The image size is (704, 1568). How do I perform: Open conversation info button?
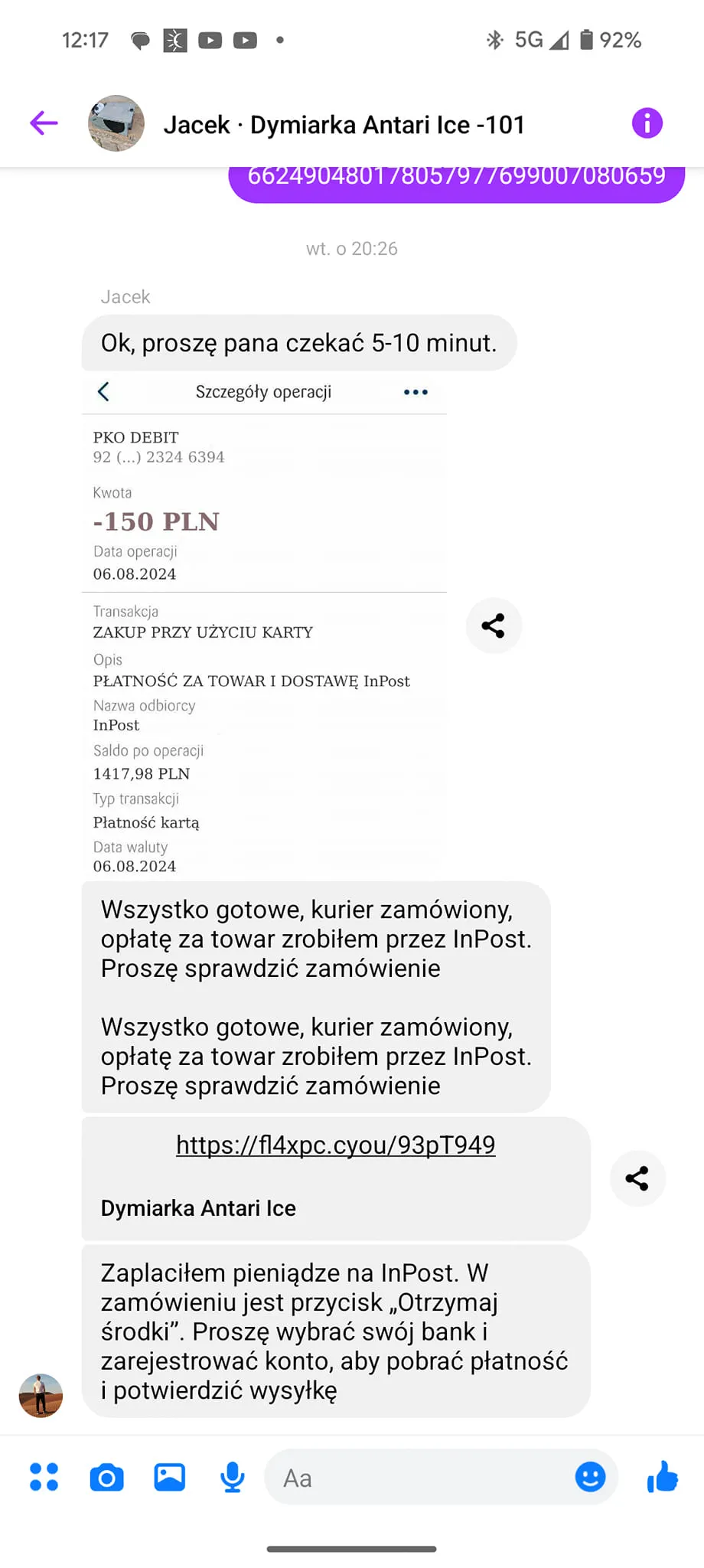pyautogui.click(x=647, y=122)
